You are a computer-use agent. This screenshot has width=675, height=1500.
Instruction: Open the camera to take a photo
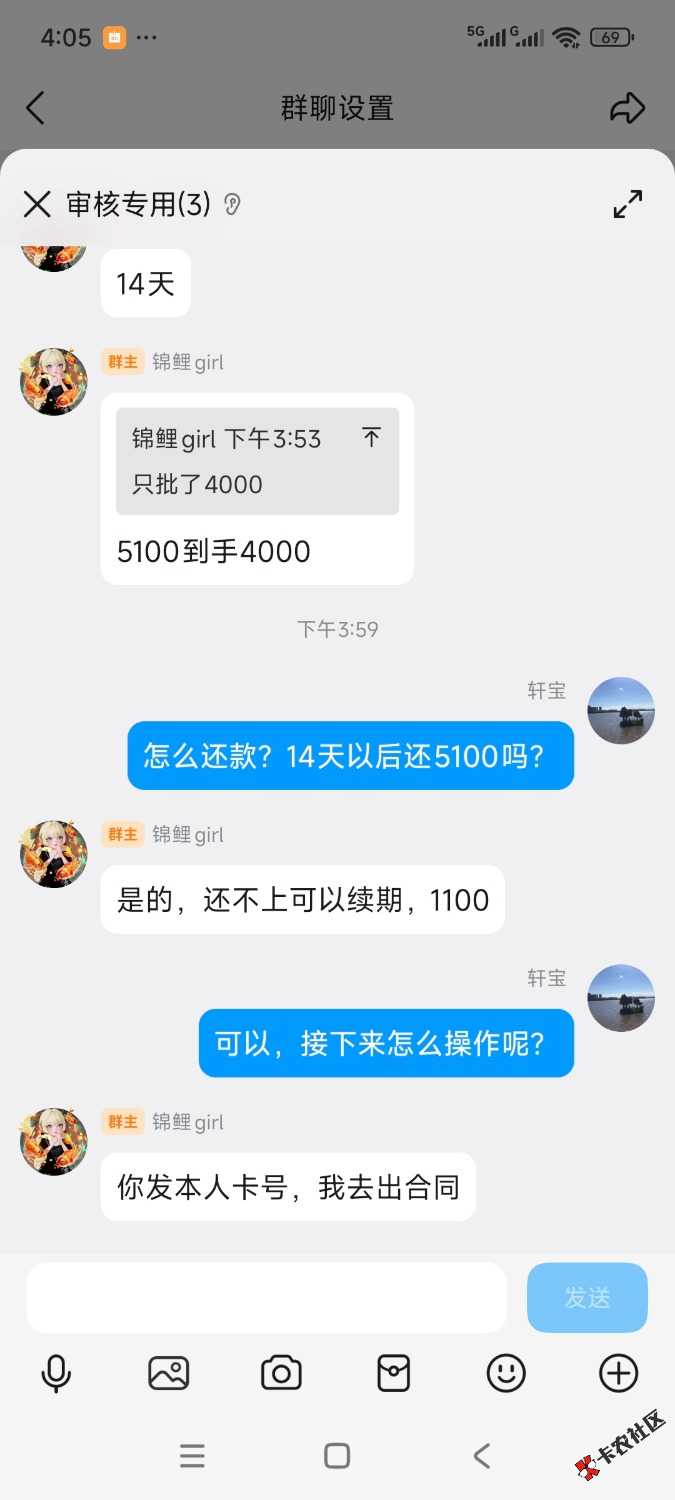point(281,1373)
